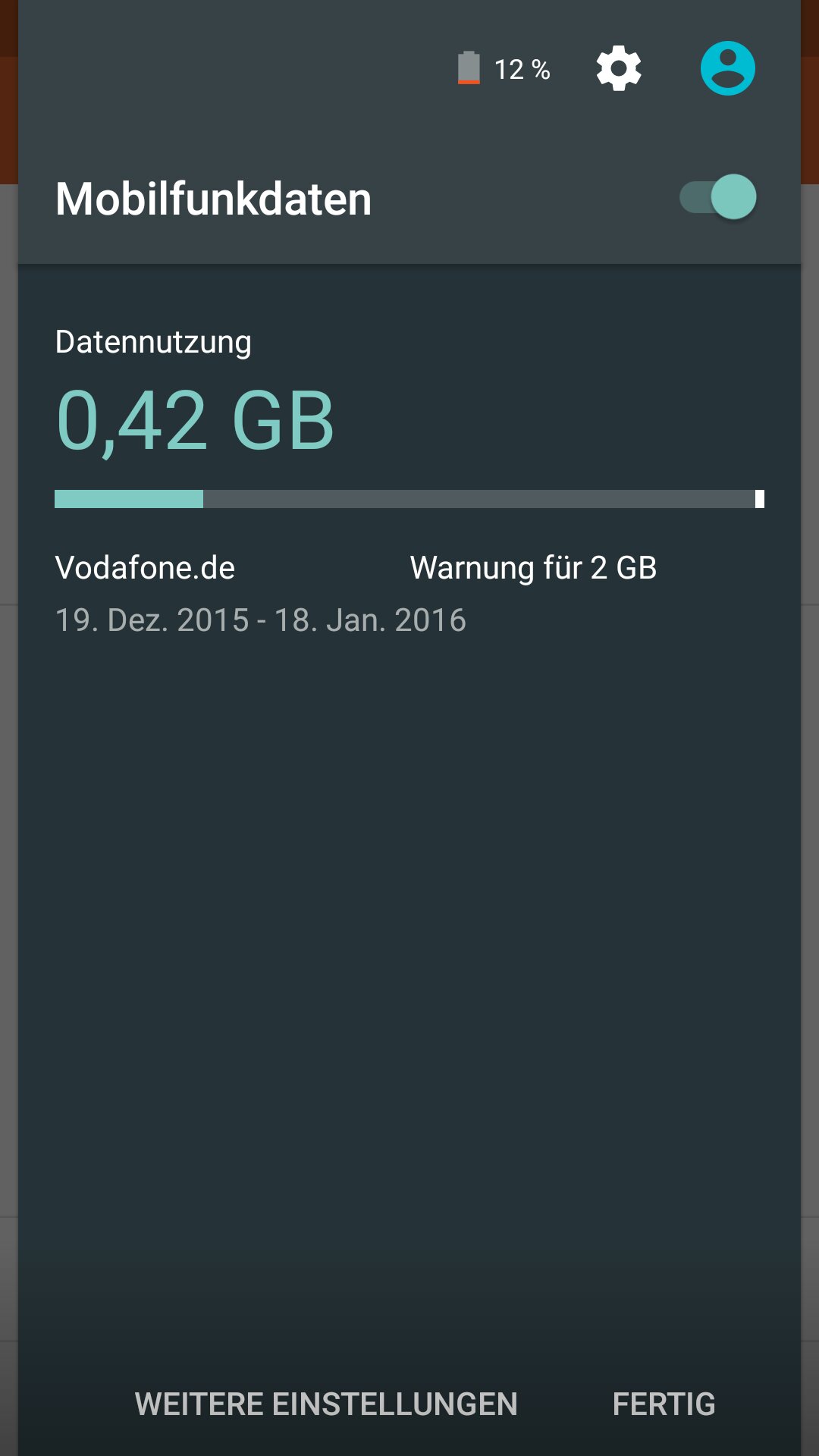Tap Fertig to close the panel

(x=664, y=1404)
